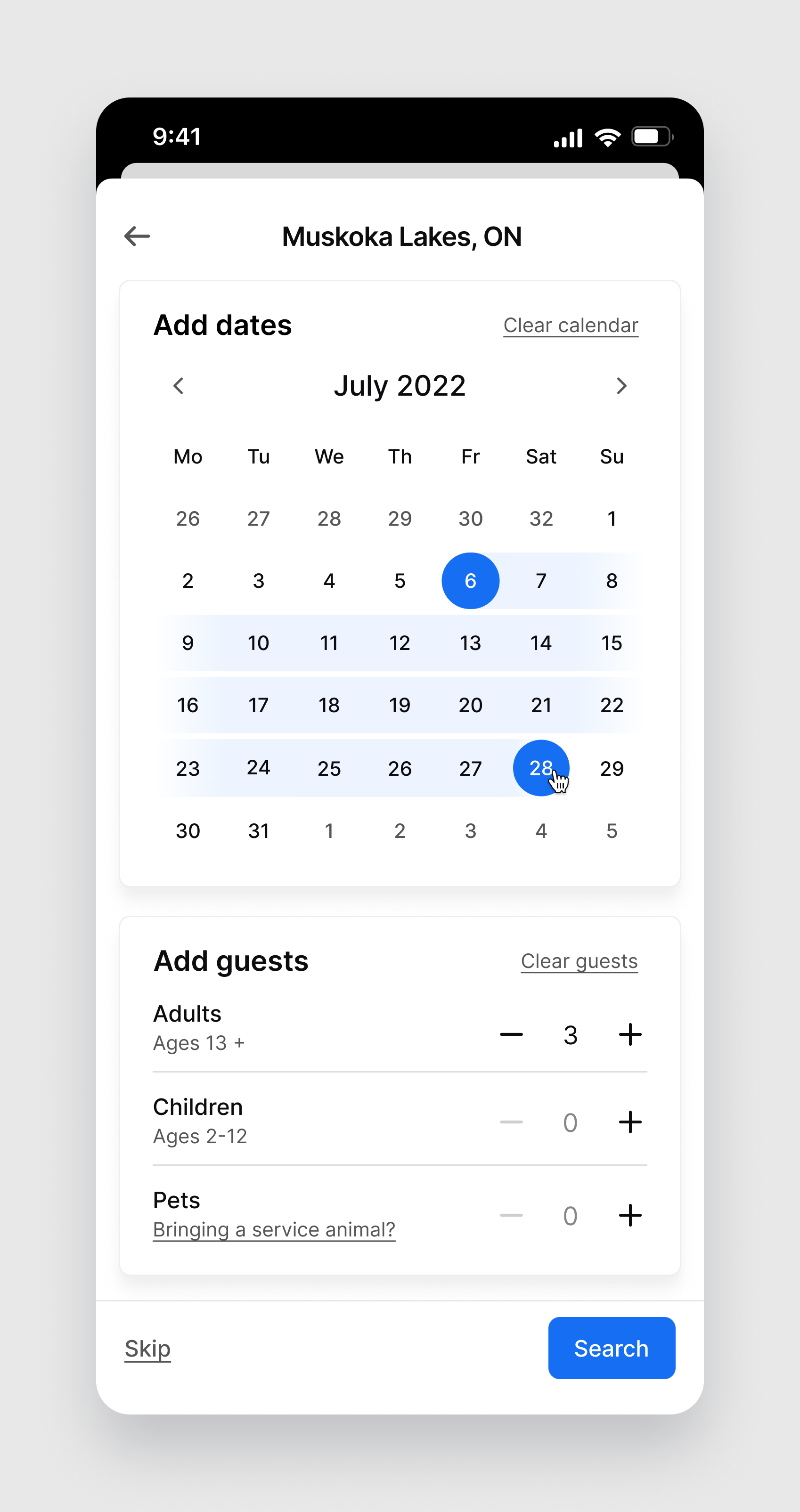Go to the previous month
The width and height of the screenshot is (800, 1512).
(179, 386)
